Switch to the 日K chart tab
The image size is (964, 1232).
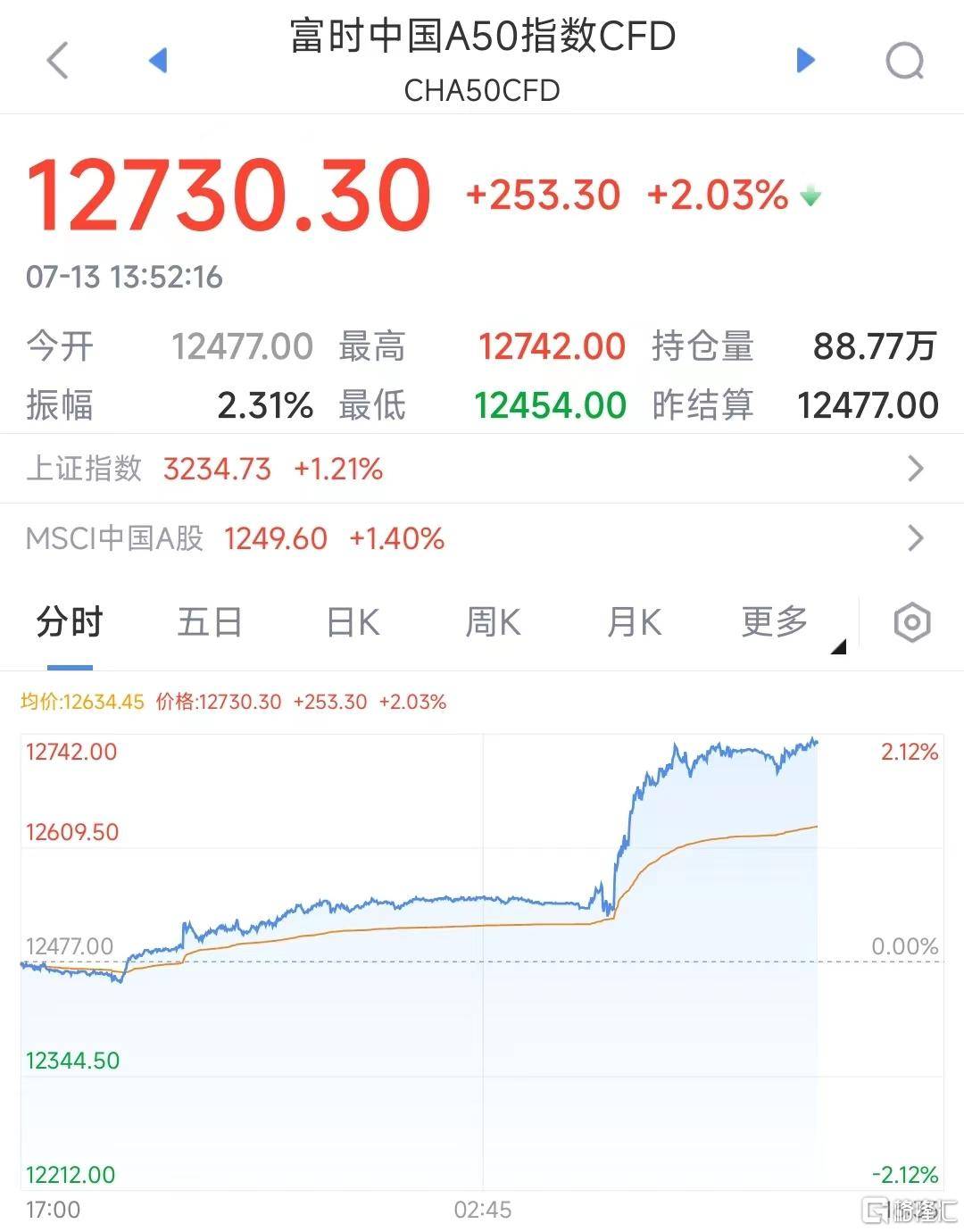click(353, 622)
